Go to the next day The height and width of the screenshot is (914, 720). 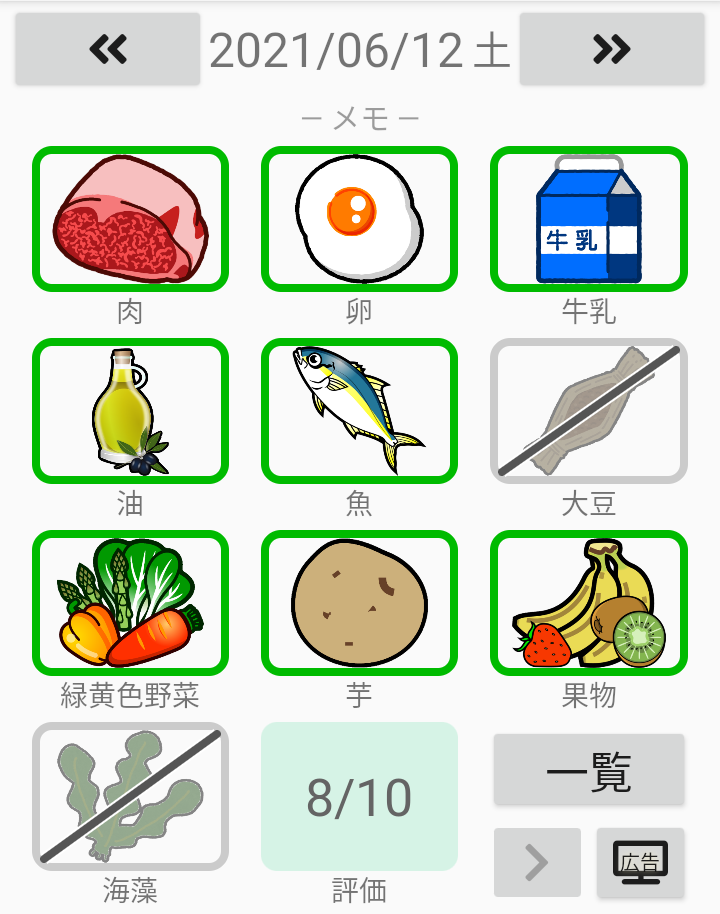point(611,49)
